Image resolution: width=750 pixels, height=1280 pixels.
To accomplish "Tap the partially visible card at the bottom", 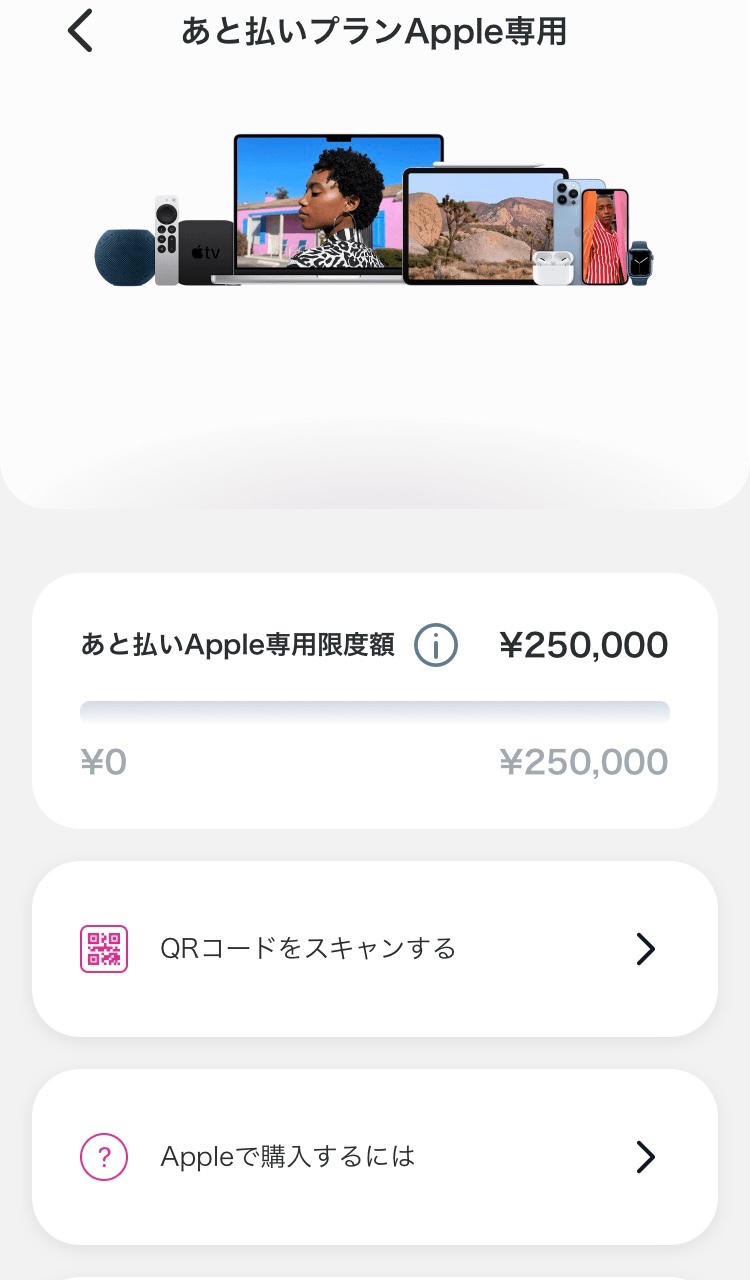I will tap(375, 1275).
